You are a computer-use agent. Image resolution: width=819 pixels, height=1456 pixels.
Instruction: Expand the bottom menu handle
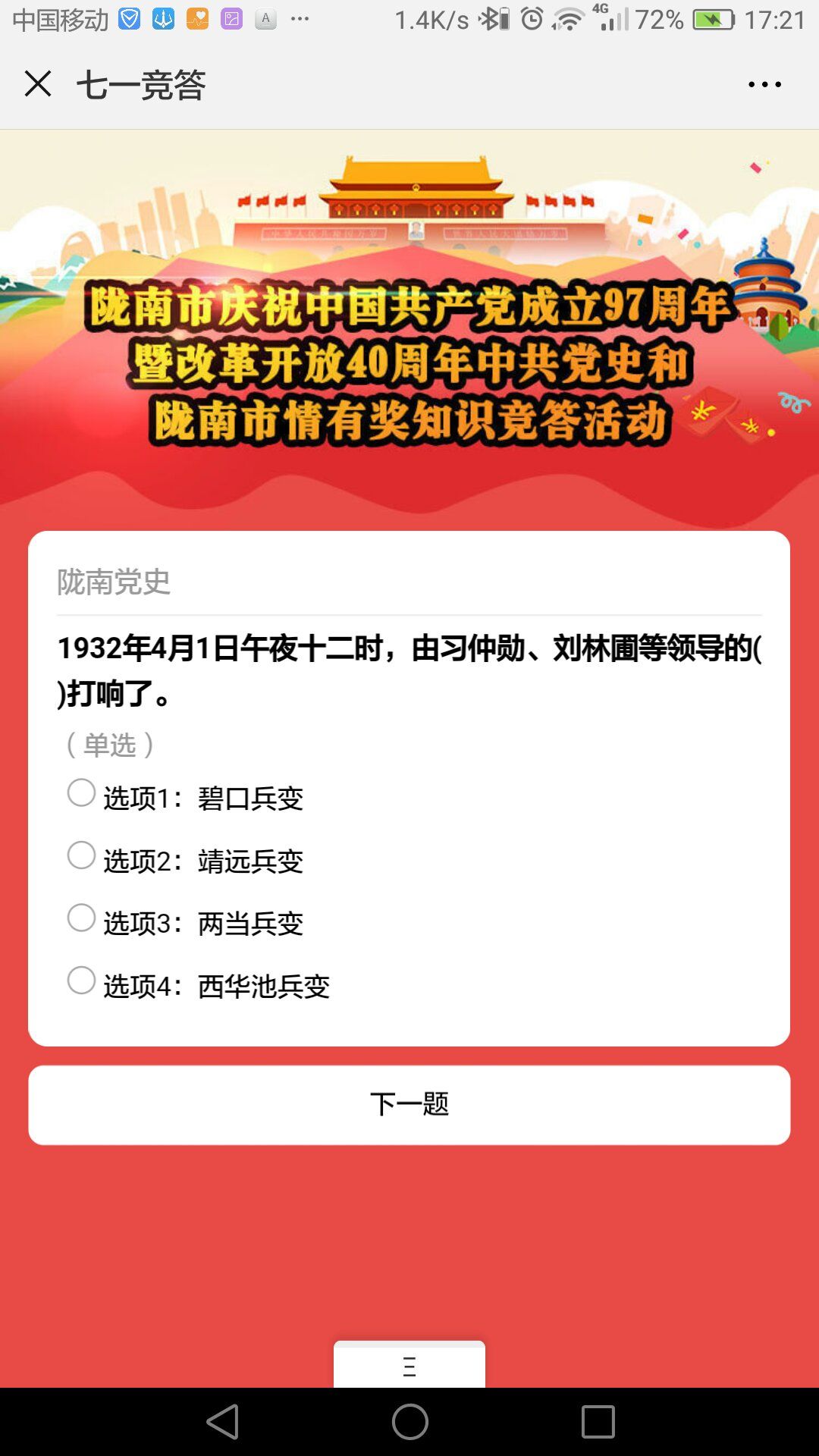(x=409, y=1366)
